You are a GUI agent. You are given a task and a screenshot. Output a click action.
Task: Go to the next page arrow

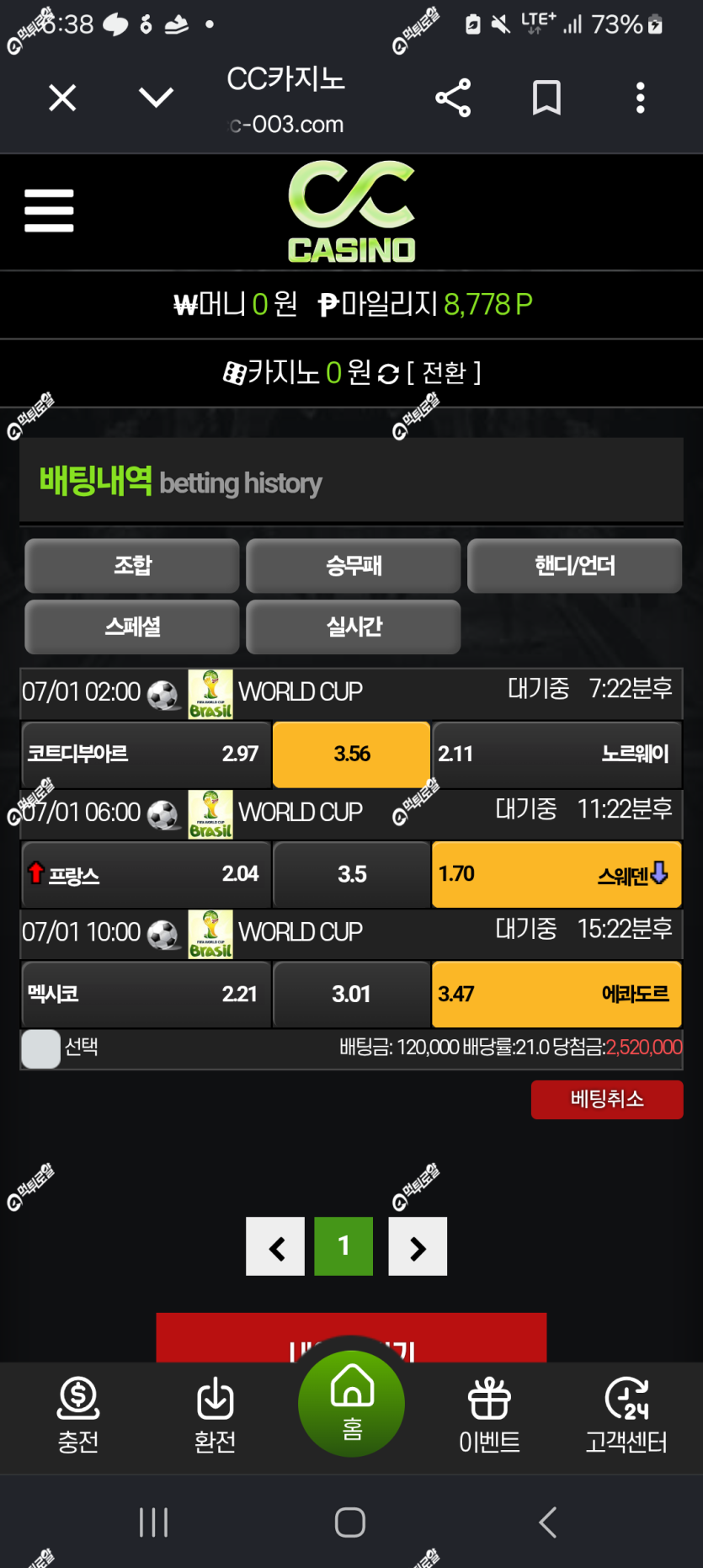[418, 1246]
